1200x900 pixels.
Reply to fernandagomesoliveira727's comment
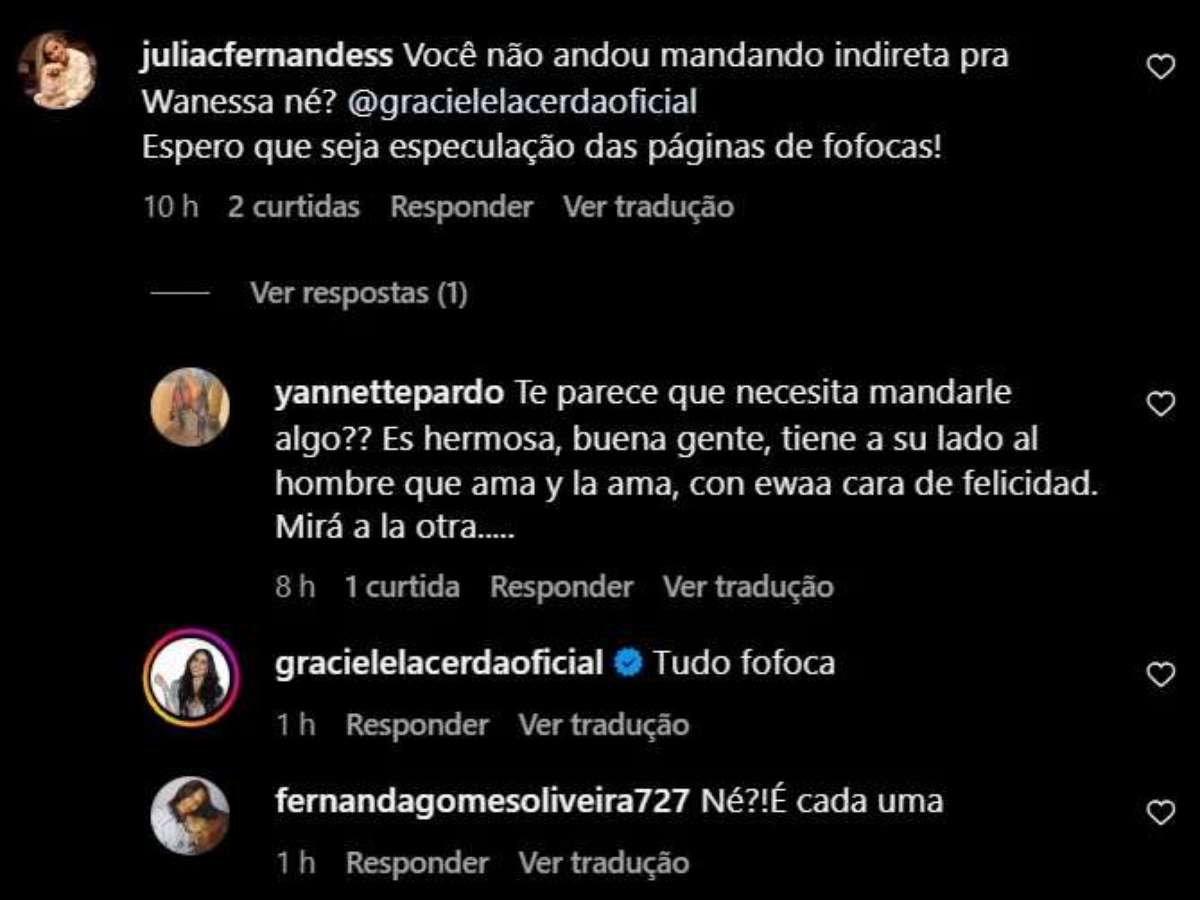(x=417, y=862)
